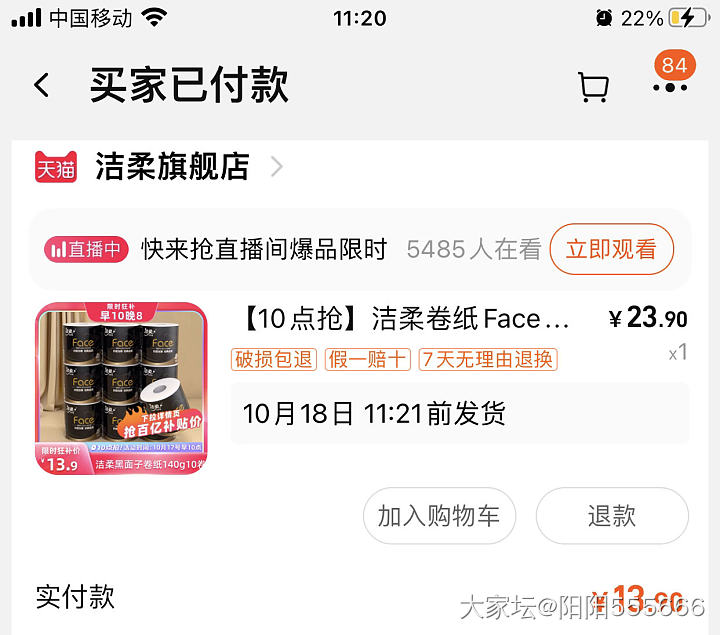
Task: Tap 加入购物车 button
Action: [x=439, y=516]
